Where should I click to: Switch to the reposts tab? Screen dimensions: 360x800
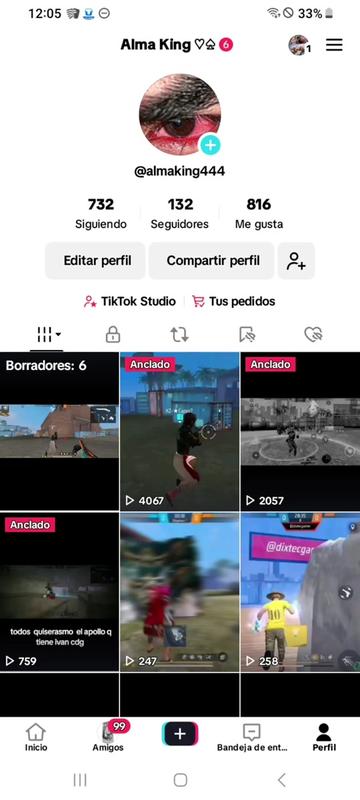[x=179, y=335]
